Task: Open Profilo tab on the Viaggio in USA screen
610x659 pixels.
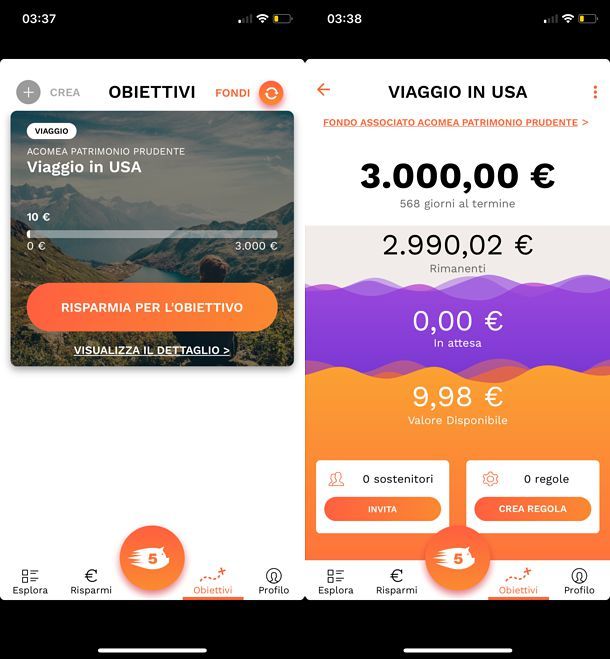Action: [x=578, y=581]
